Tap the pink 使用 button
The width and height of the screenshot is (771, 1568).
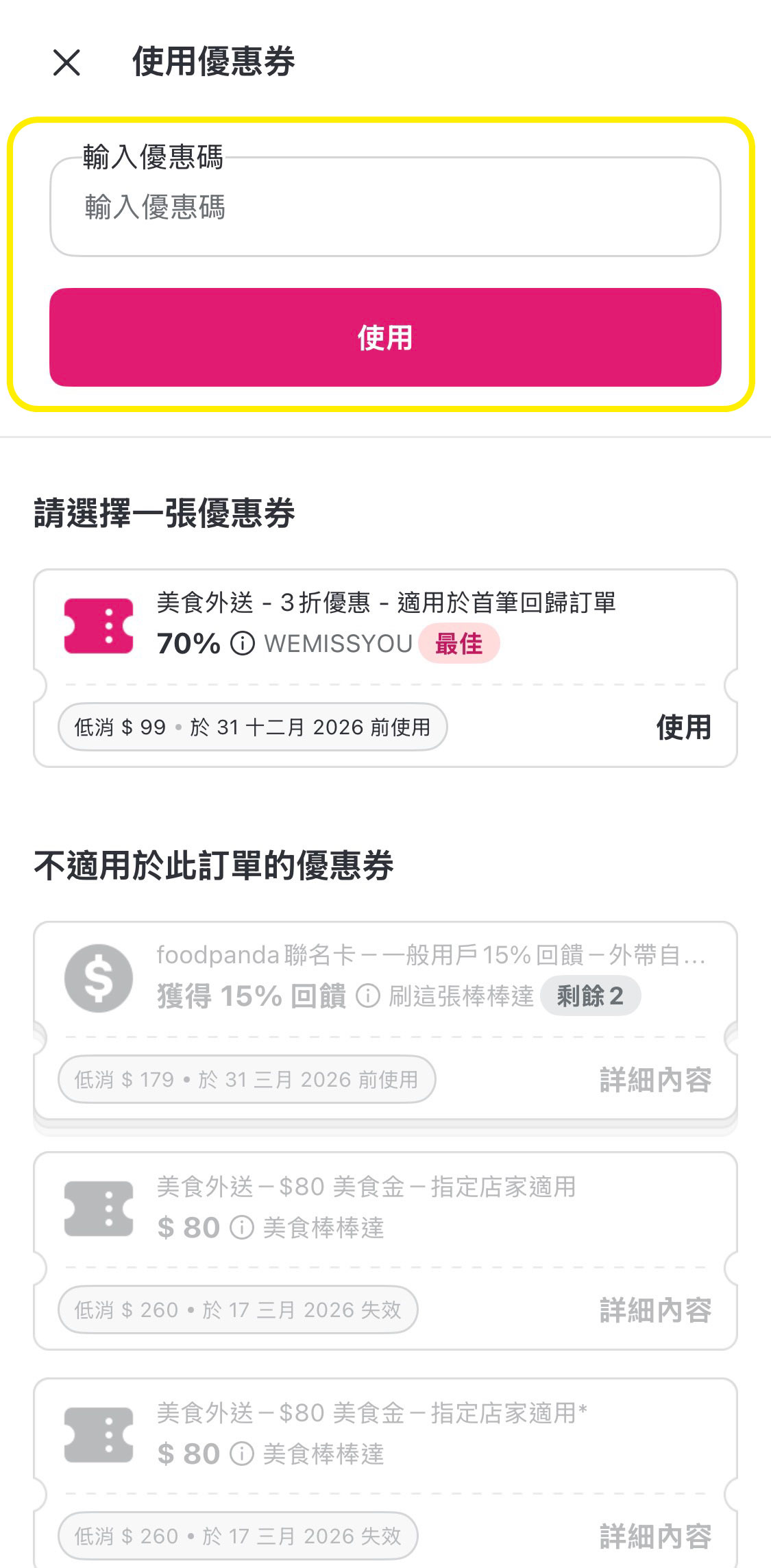384,337
